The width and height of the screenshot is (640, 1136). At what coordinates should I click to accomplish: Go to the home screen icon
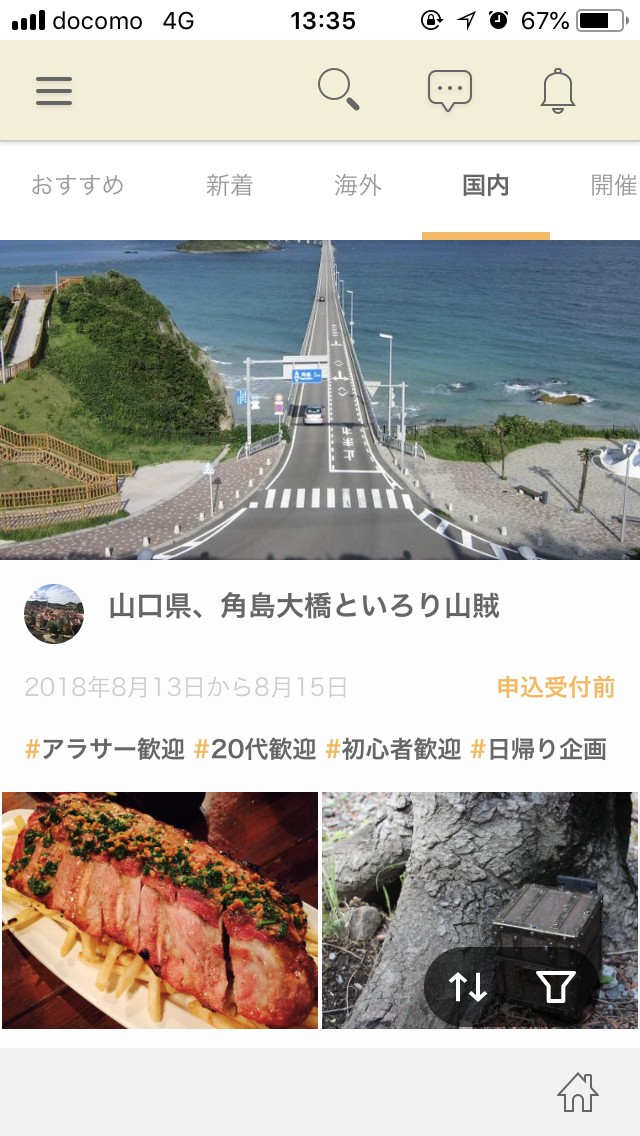point(577,1092)
